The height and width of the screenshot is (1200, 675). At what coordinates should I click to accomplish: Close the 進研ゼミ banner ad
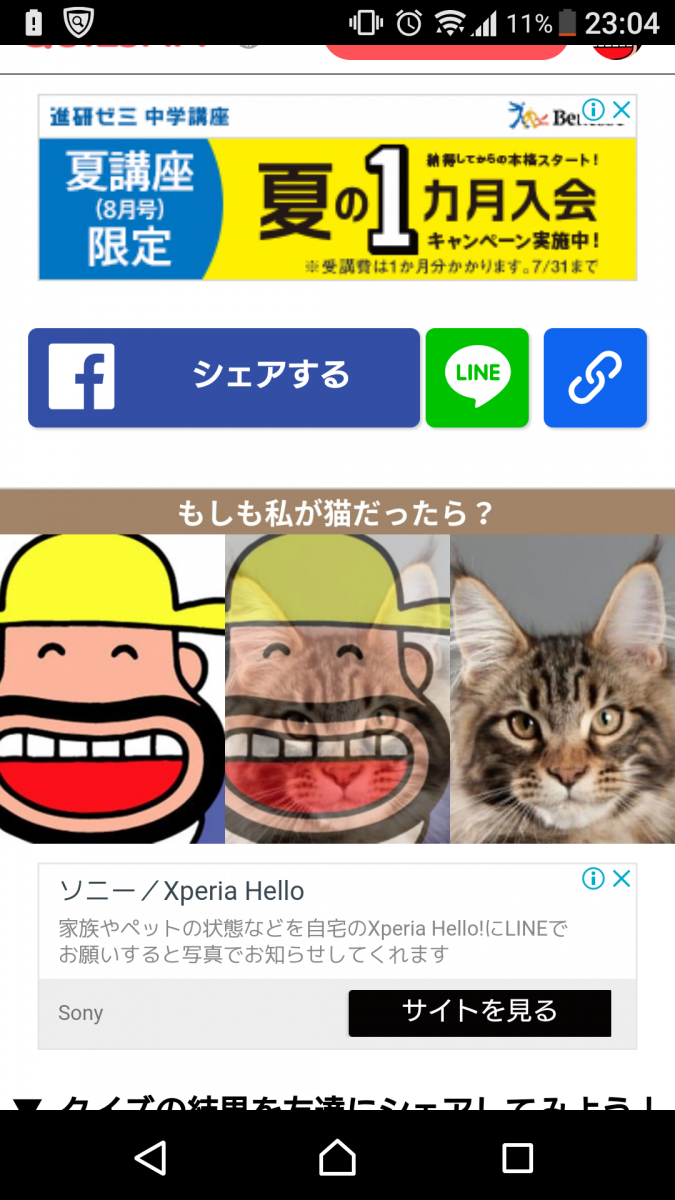tap(621, 110)
